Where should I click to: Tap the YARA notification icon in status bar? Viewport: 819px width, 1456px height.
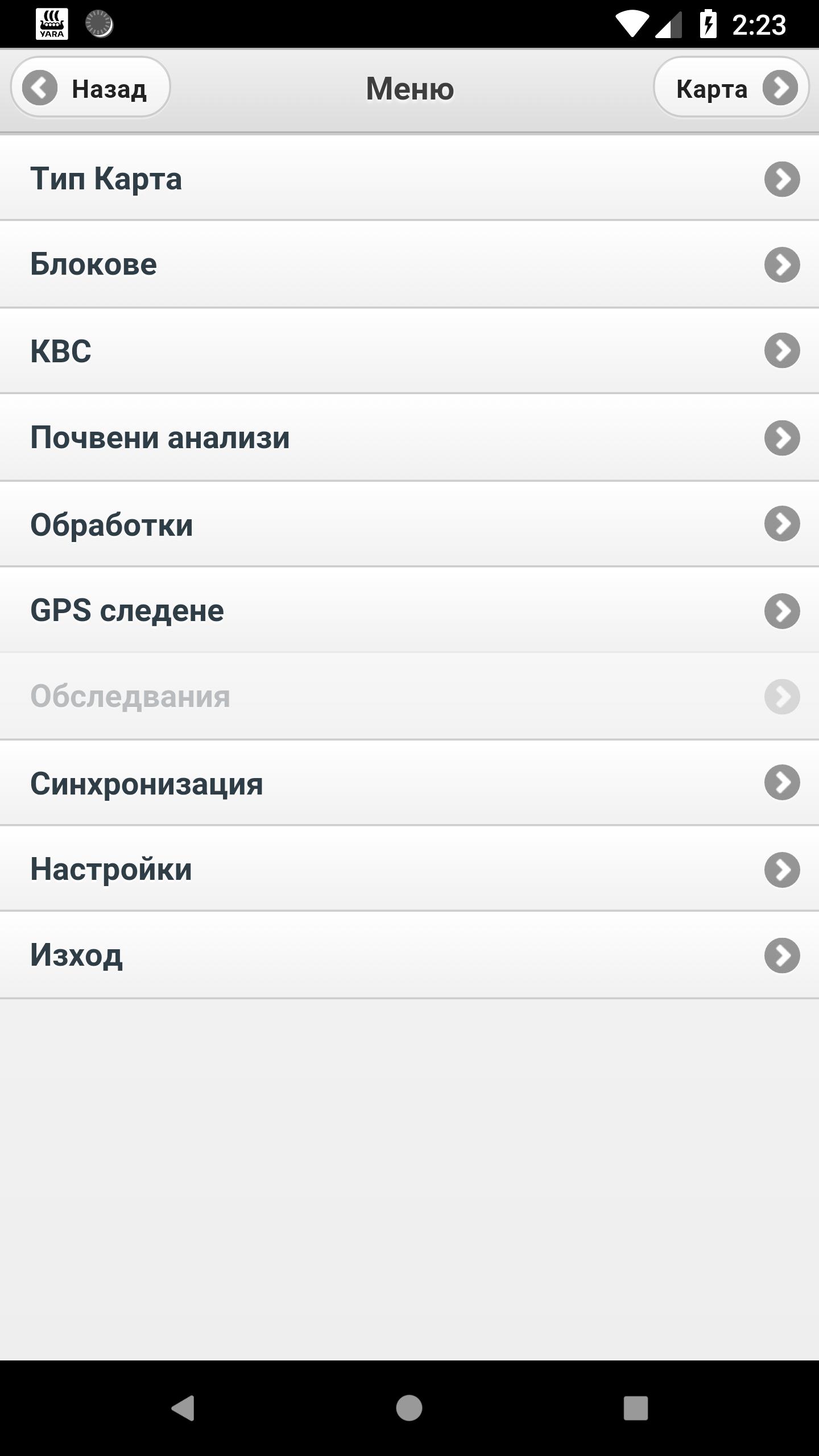click(53, 23)
